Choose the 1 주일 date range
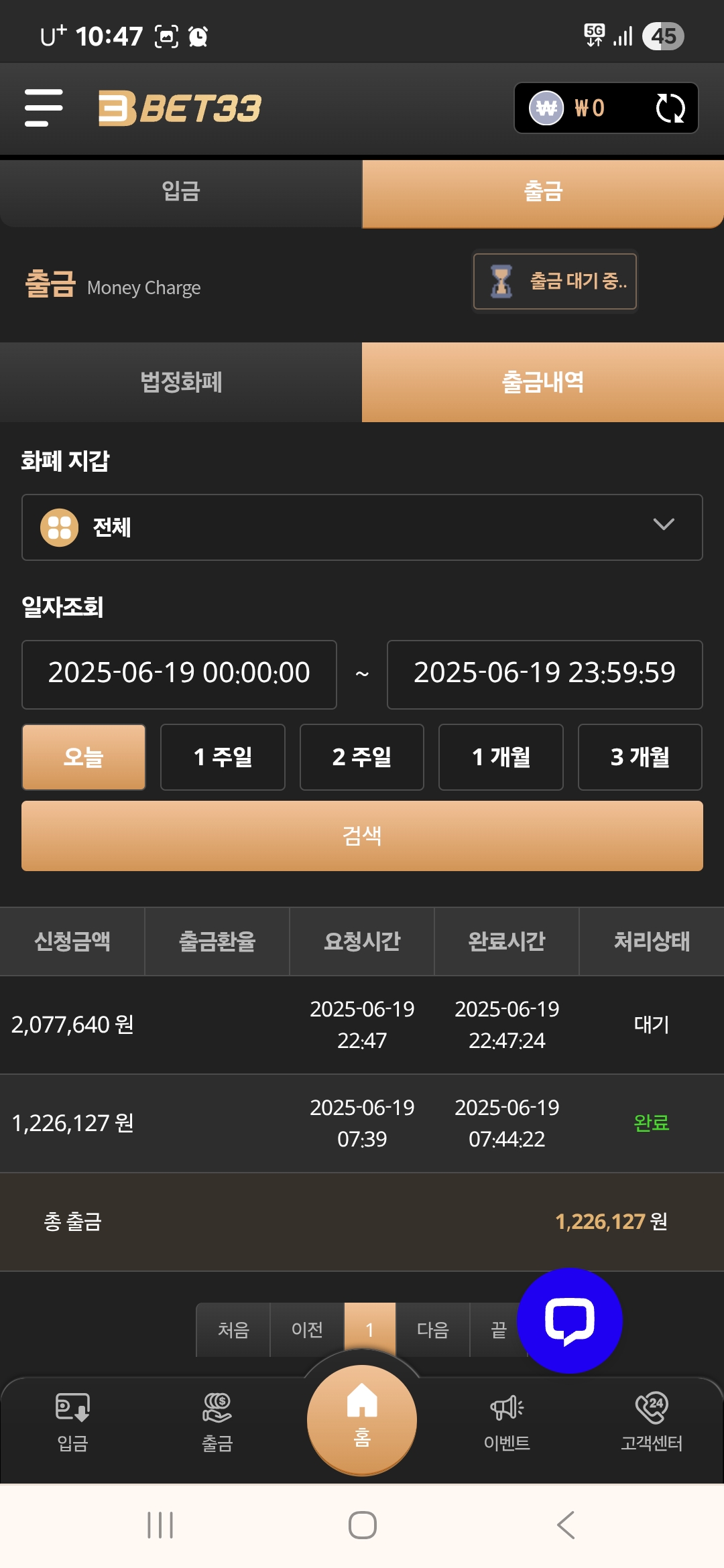Viewport: 724px width, 1568px height. coord(223,757)
